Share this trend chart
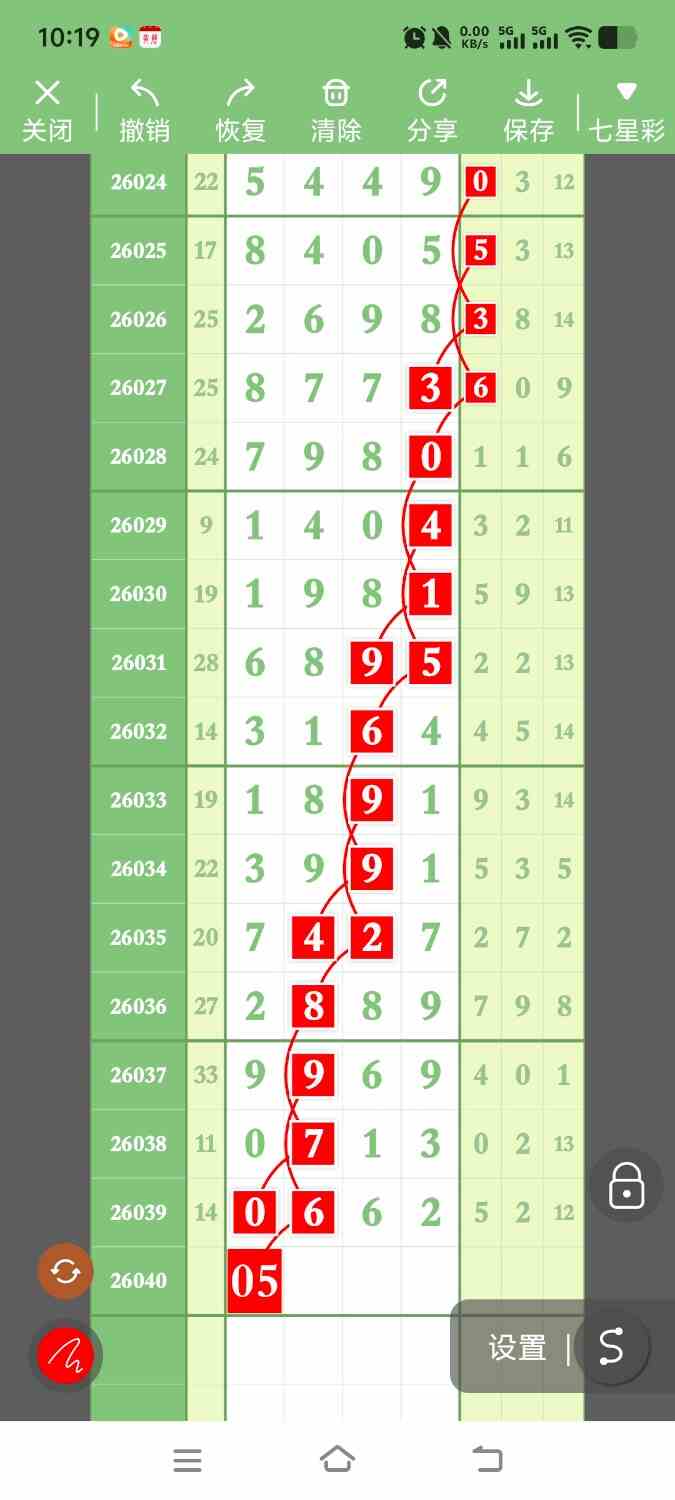The width and height of the screenshot is (675, 1500). (432, 111)
